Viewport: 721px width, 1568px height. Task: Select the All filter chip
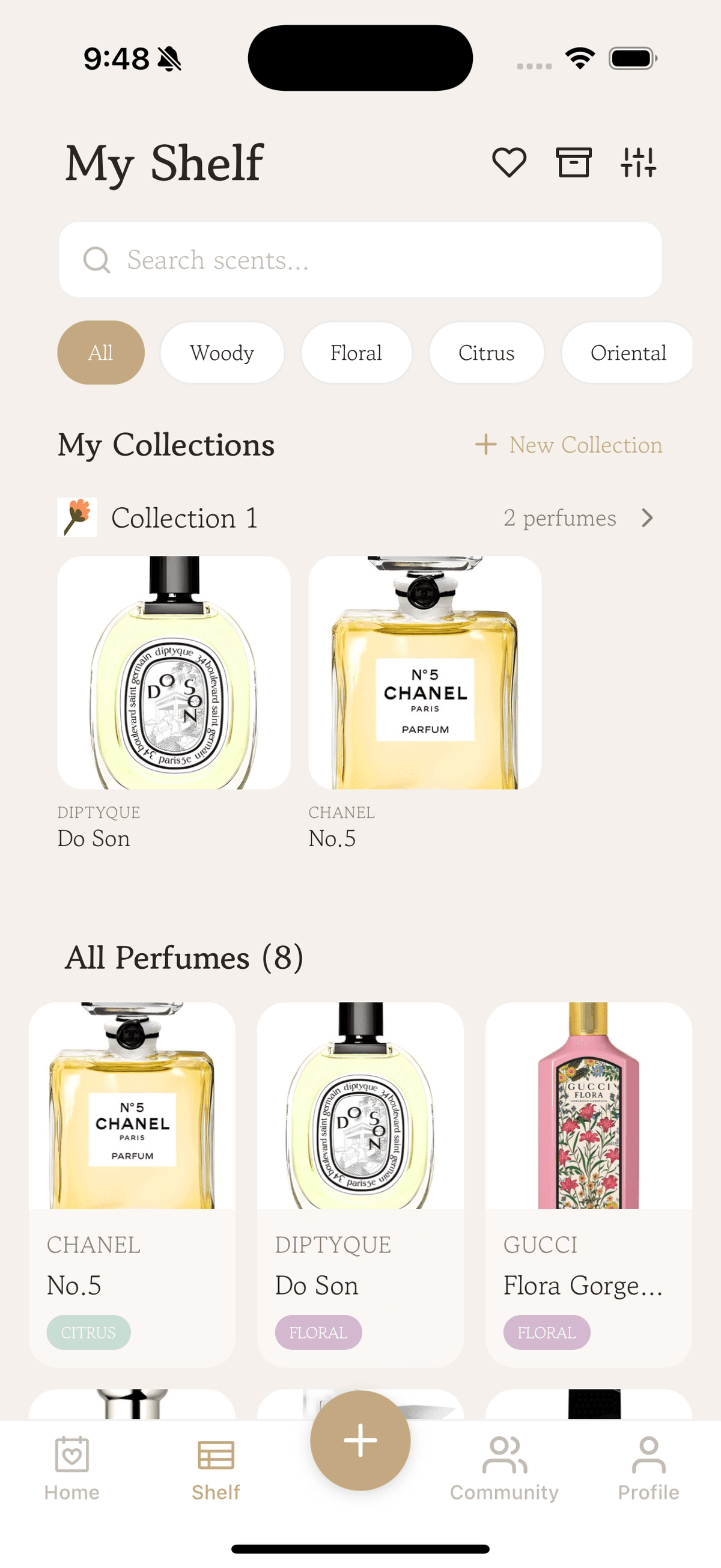pyautogui.click(x=100, y=352)
